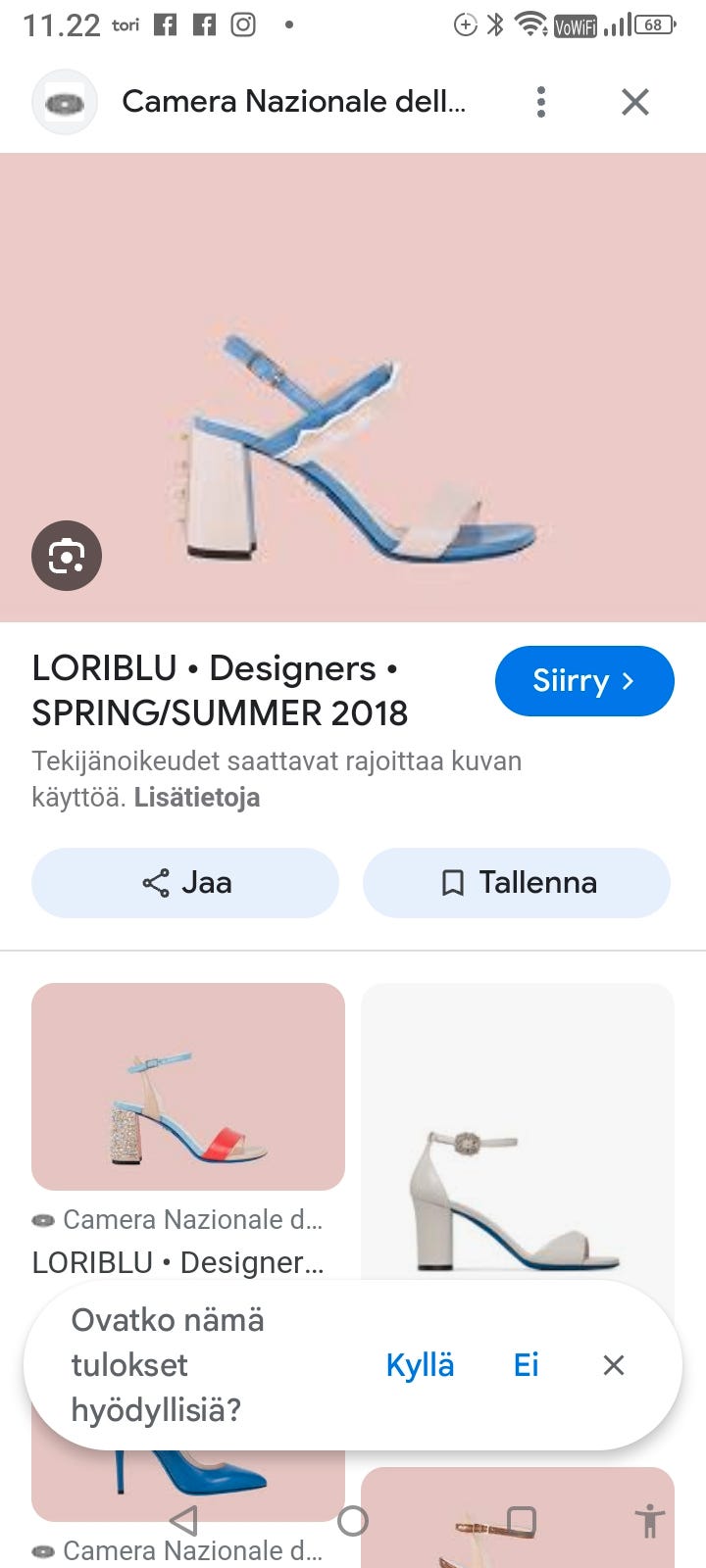Answer Kyllä to the feedback prompt
The height and width of the screenshot is (1568, 706).
coord(421,1364)
